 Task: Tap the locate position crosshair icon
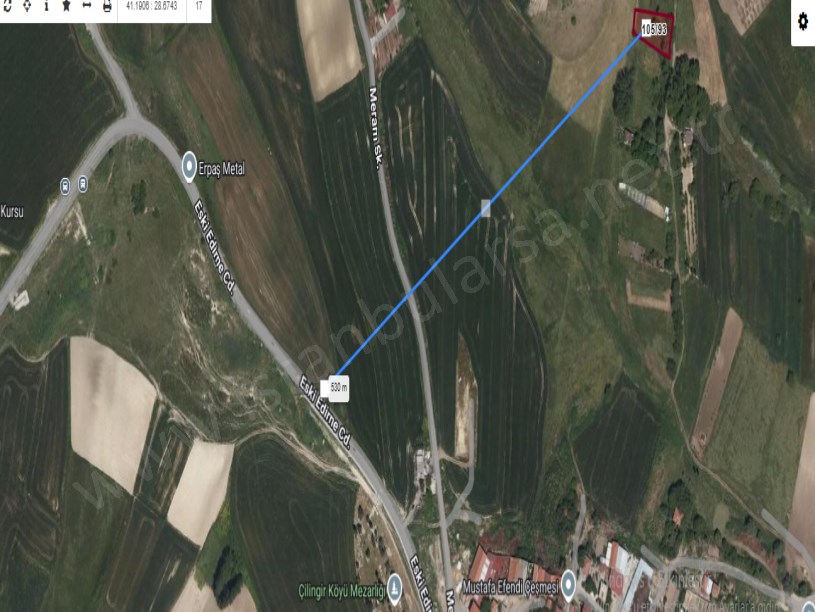[x=27, y=5]
